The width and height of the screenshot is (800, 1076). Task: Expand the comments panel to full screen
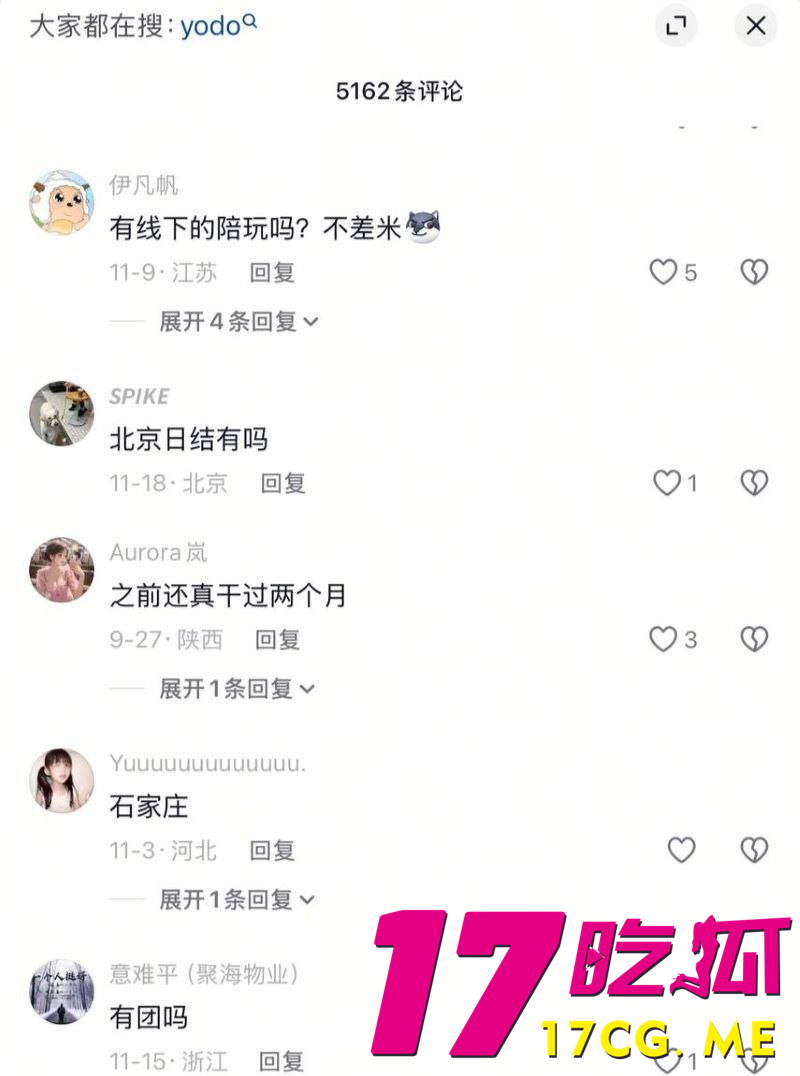(677, 26)
